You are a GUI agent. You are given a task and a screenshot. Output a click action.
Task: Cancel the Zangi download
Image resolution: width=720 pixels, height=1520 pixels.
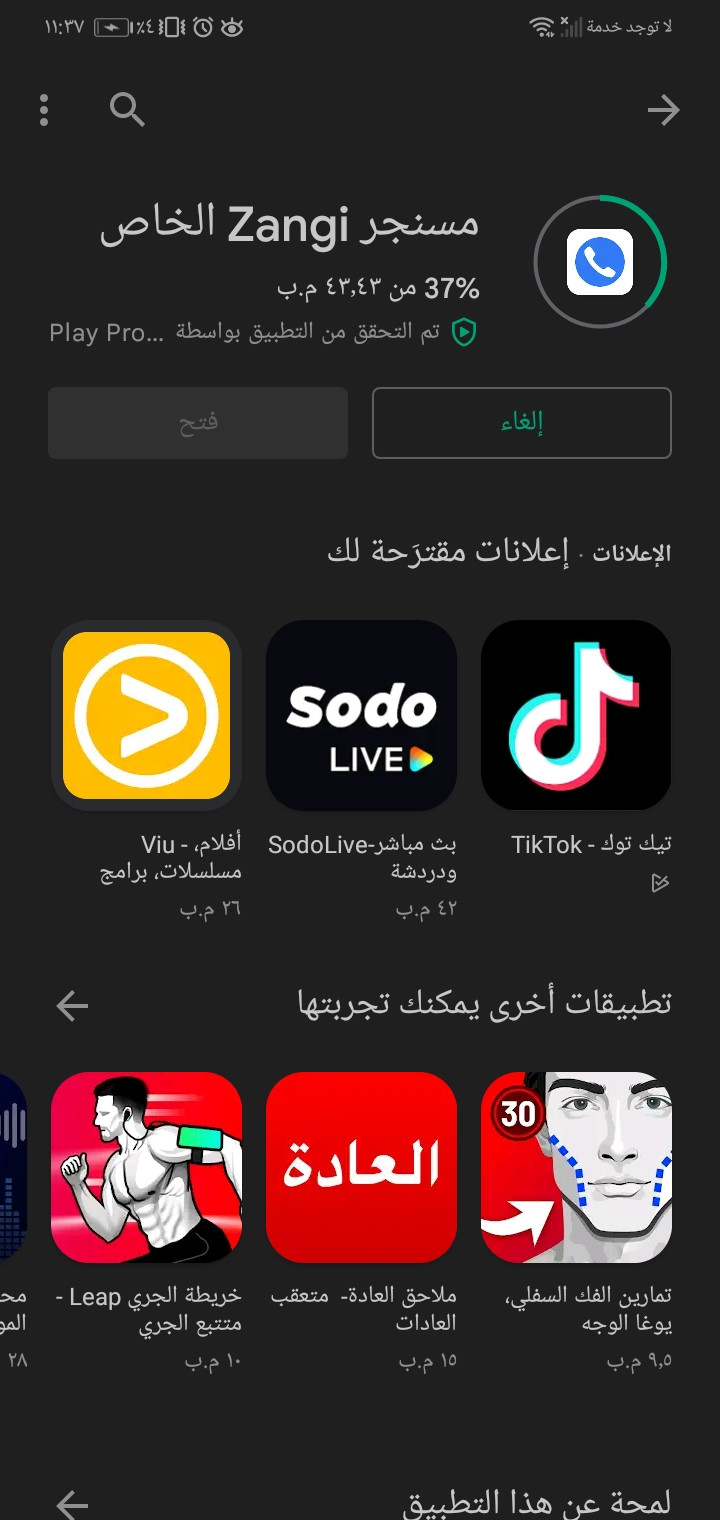coord(521,423)
